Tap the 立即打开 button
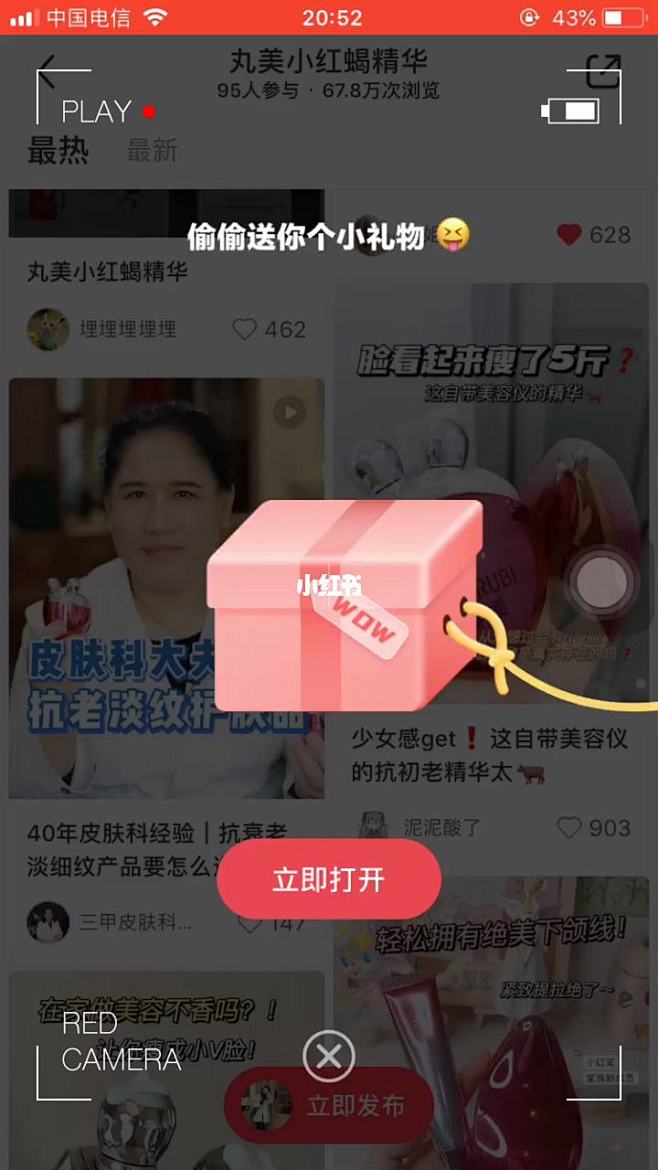658x1170 pixels. coord(329,880)
